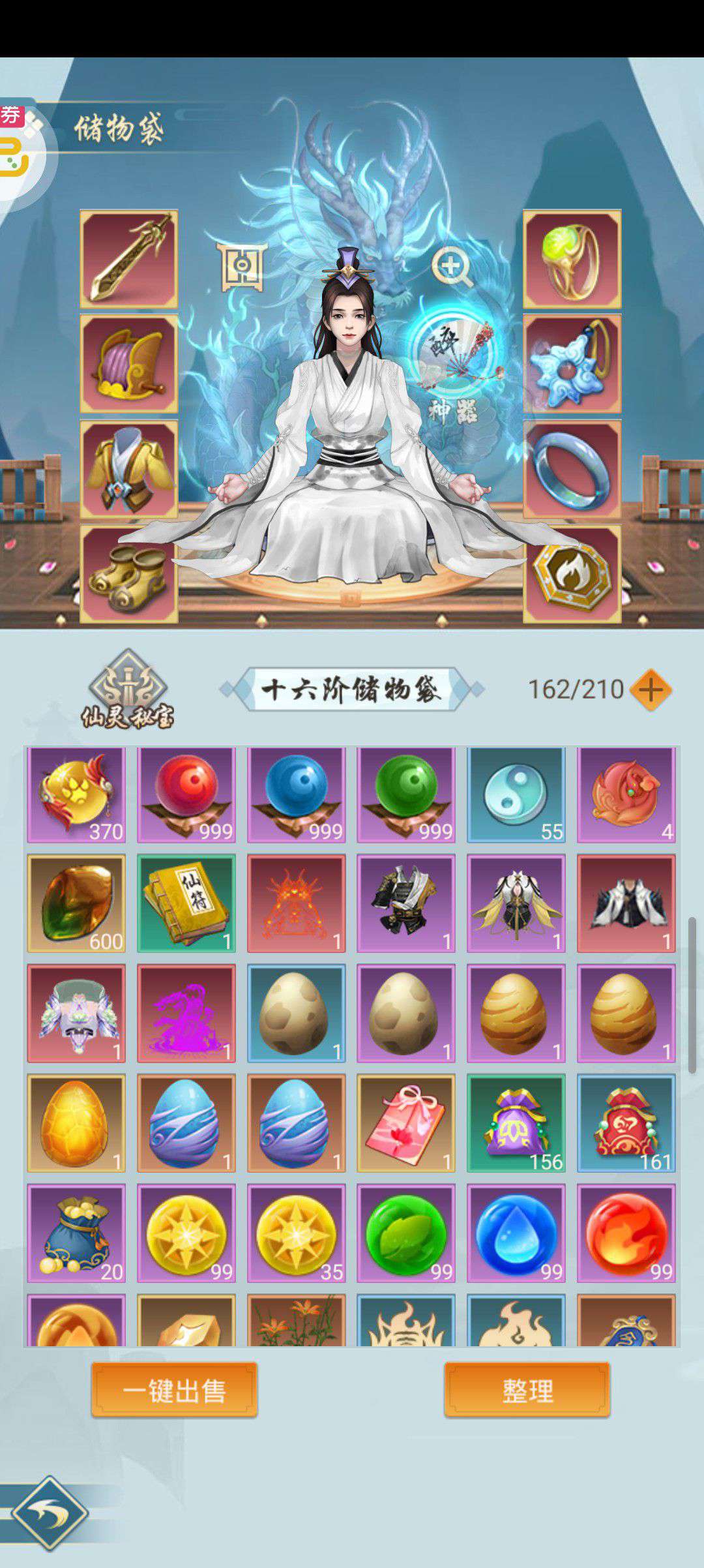Zoom the character with the magnifier icon
This screenshot has height=1568, width=704.
click(x=452, y=267)
